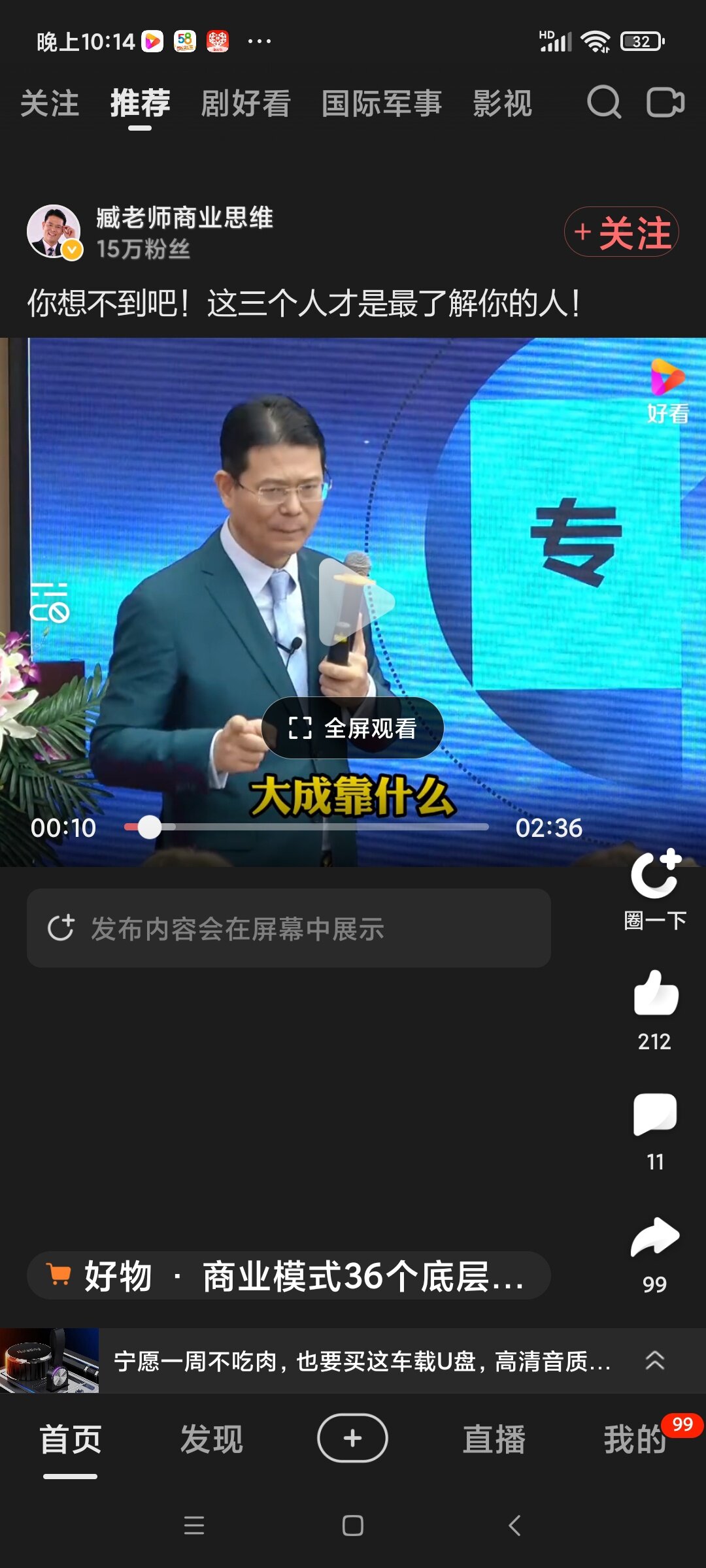Open the video camera icon
This screenshot has height=1568, width=706.
[665, 103]
